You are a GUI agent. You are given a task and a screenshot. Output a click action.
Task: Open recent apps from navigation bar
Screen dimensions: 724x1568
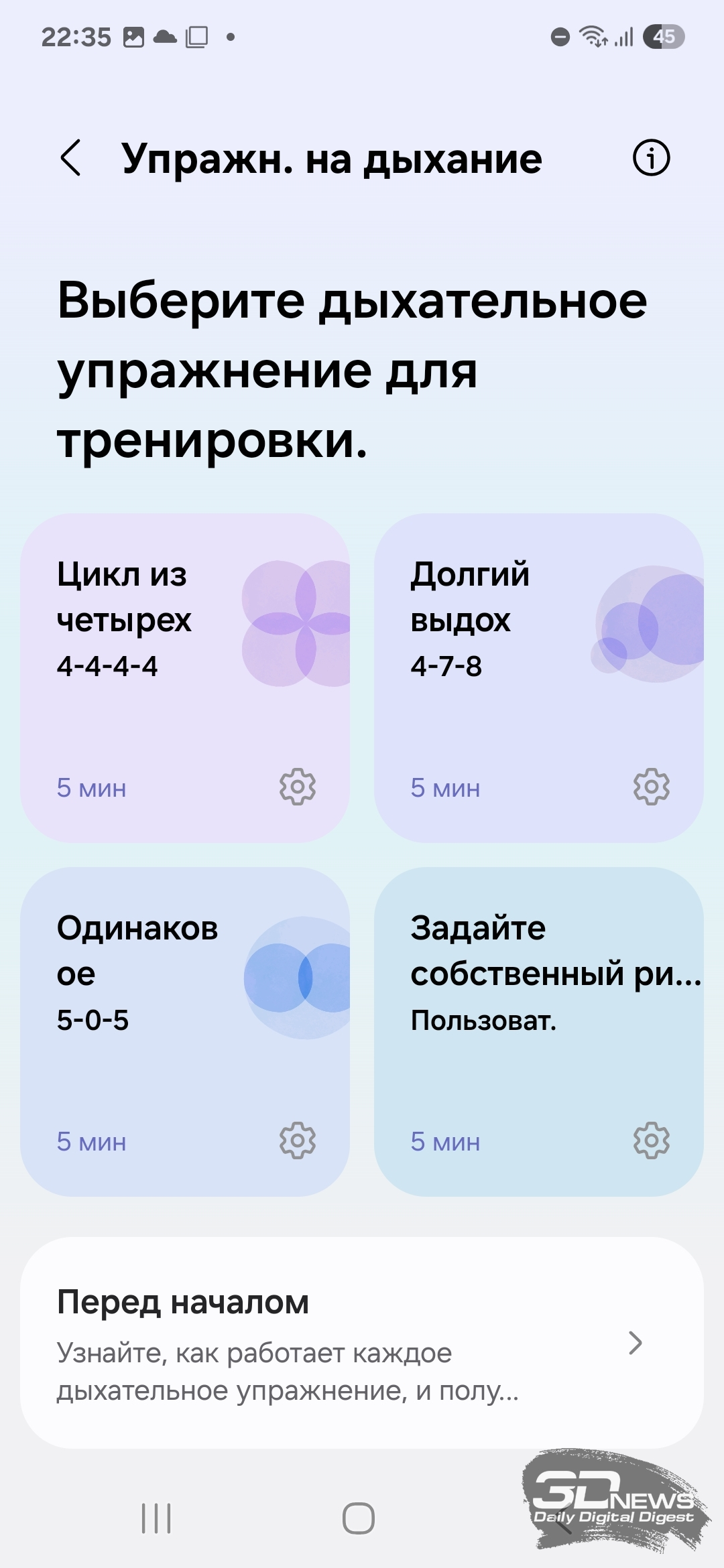(156, 1518)
